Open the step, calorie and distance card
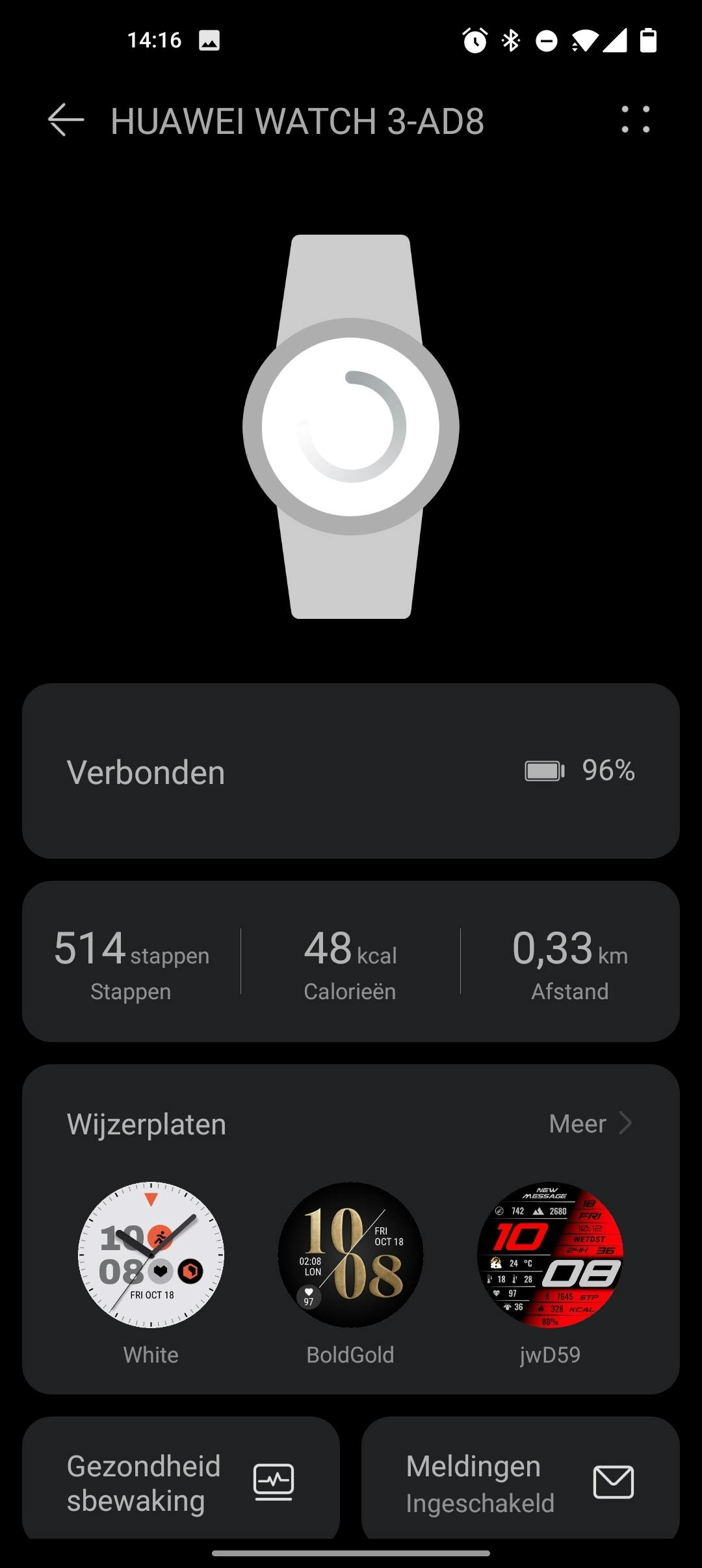 click(x=351, y=961)
